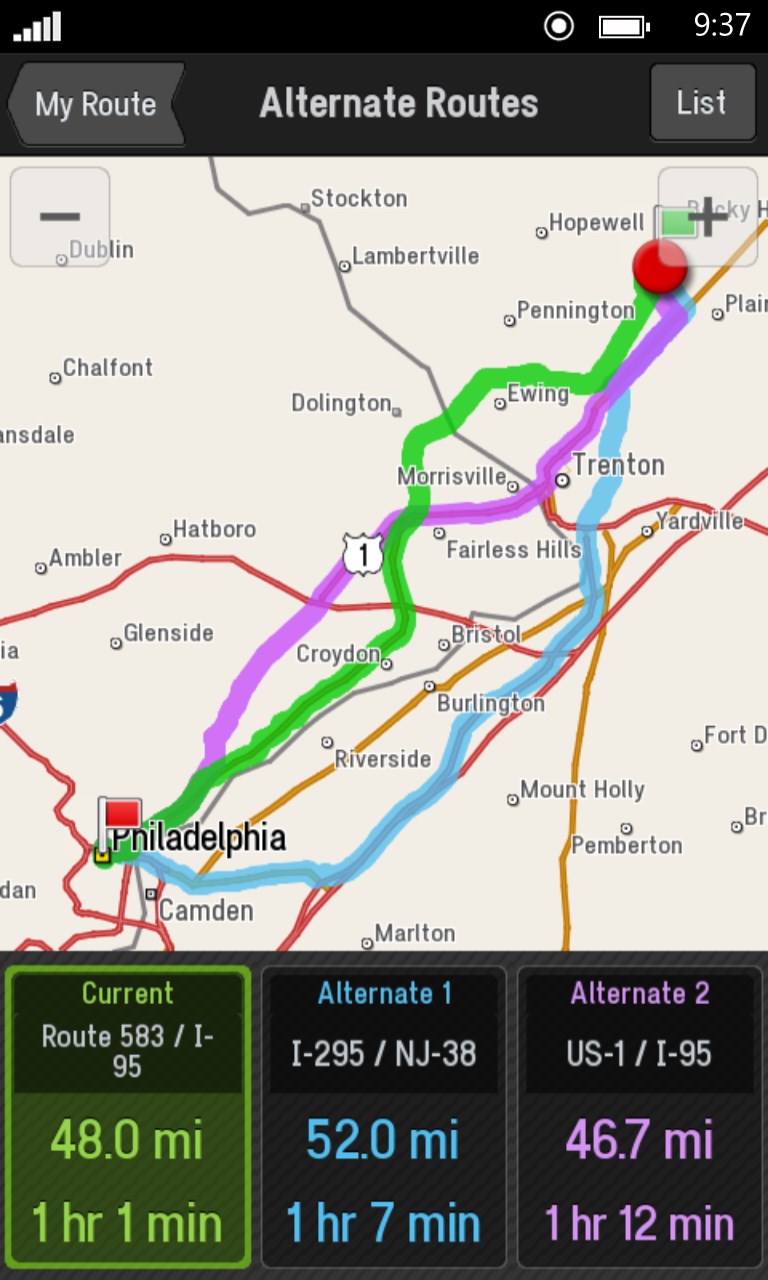This screenshot has height=1280, width=768.
Task: Tap the zoom out minus icon
Action: [x=60, y=217]
